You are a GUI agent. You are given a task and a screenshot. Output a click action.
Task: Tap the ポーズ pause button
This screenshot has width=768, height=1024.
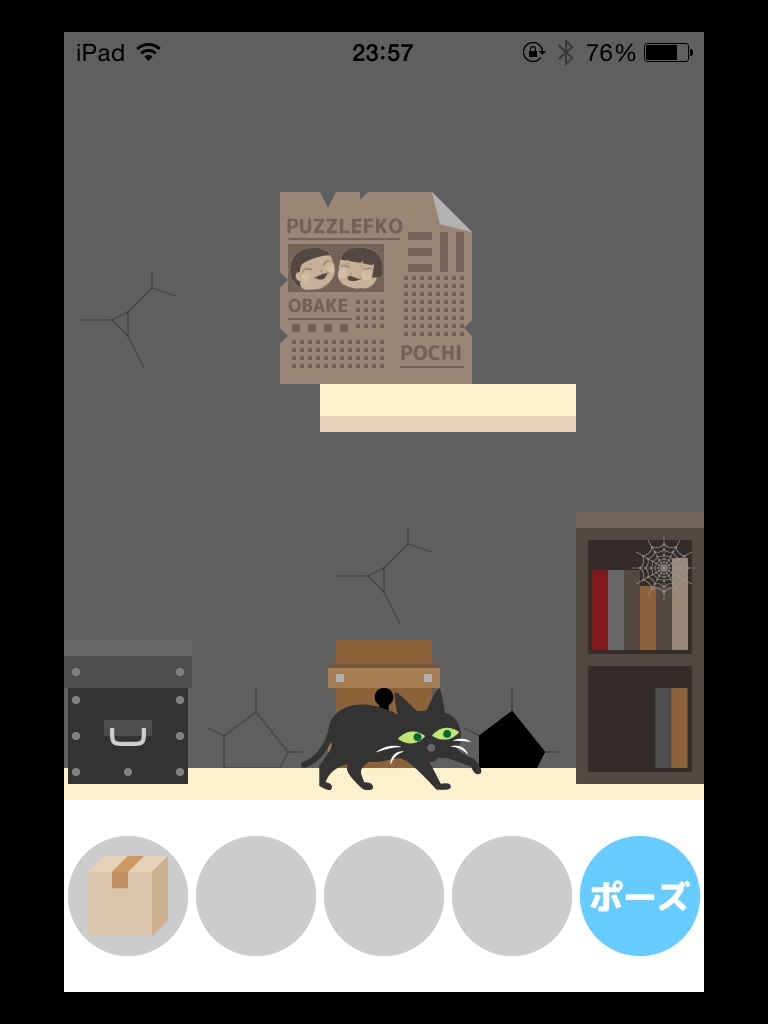(640, 896)
